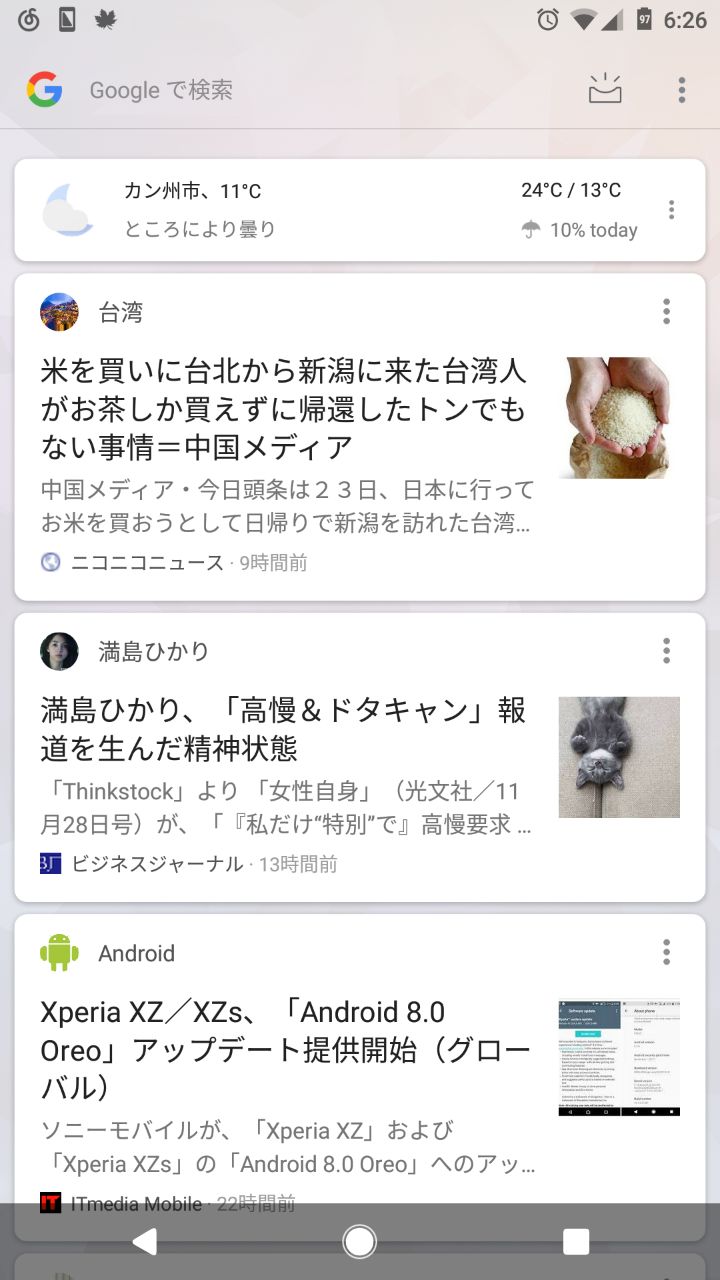The height and width of the screenshot is (1280, 720).
Task: Tap the system home button
Action: pos(359,1241)
